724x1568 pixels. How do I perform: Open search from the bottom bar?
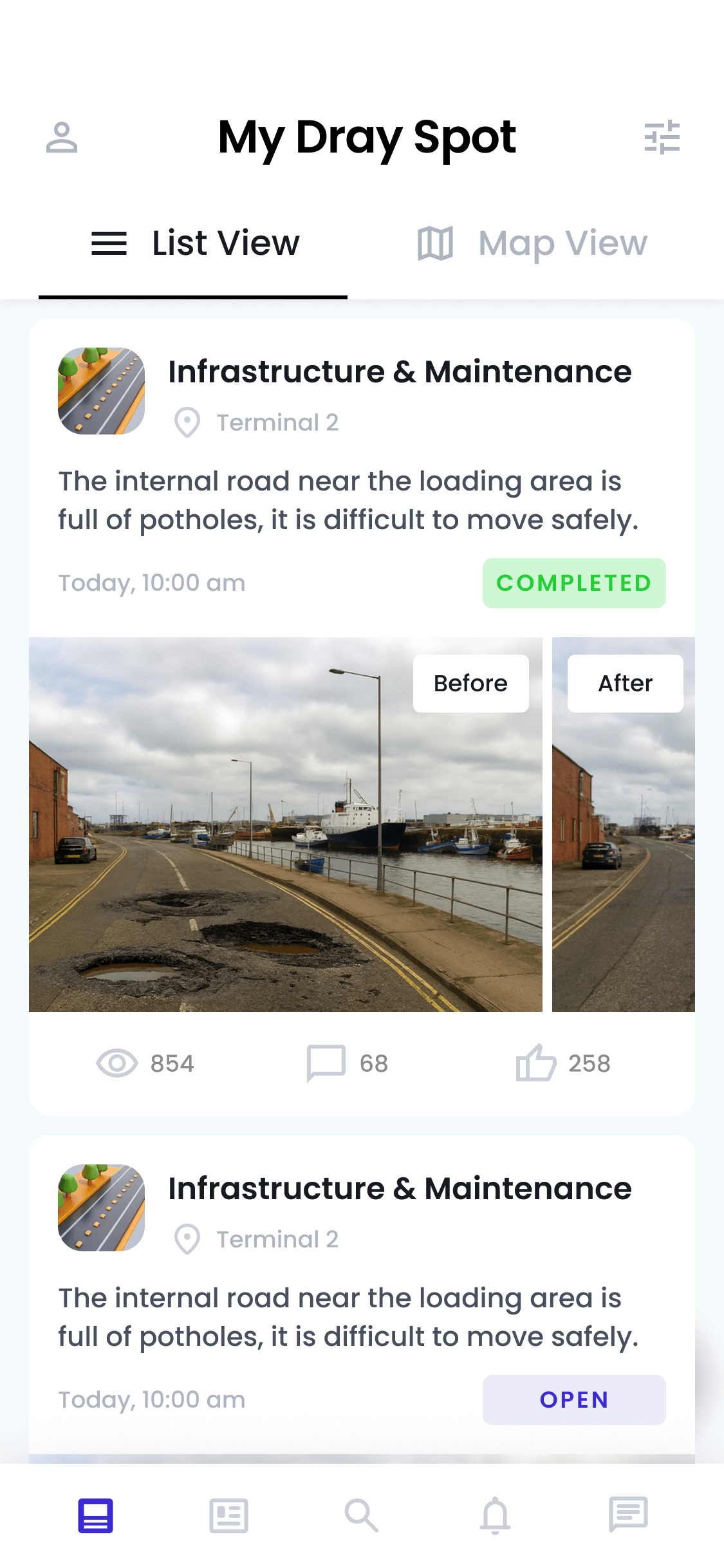point(361,1515)
